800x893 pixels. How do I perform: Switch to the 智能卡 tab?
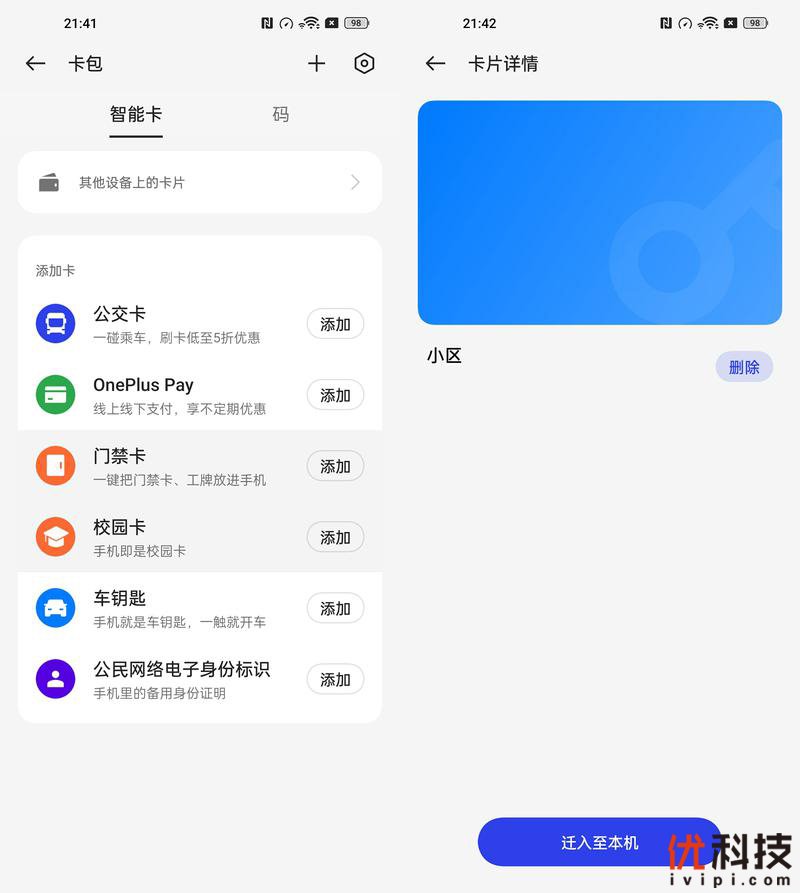tap(136, 115)
